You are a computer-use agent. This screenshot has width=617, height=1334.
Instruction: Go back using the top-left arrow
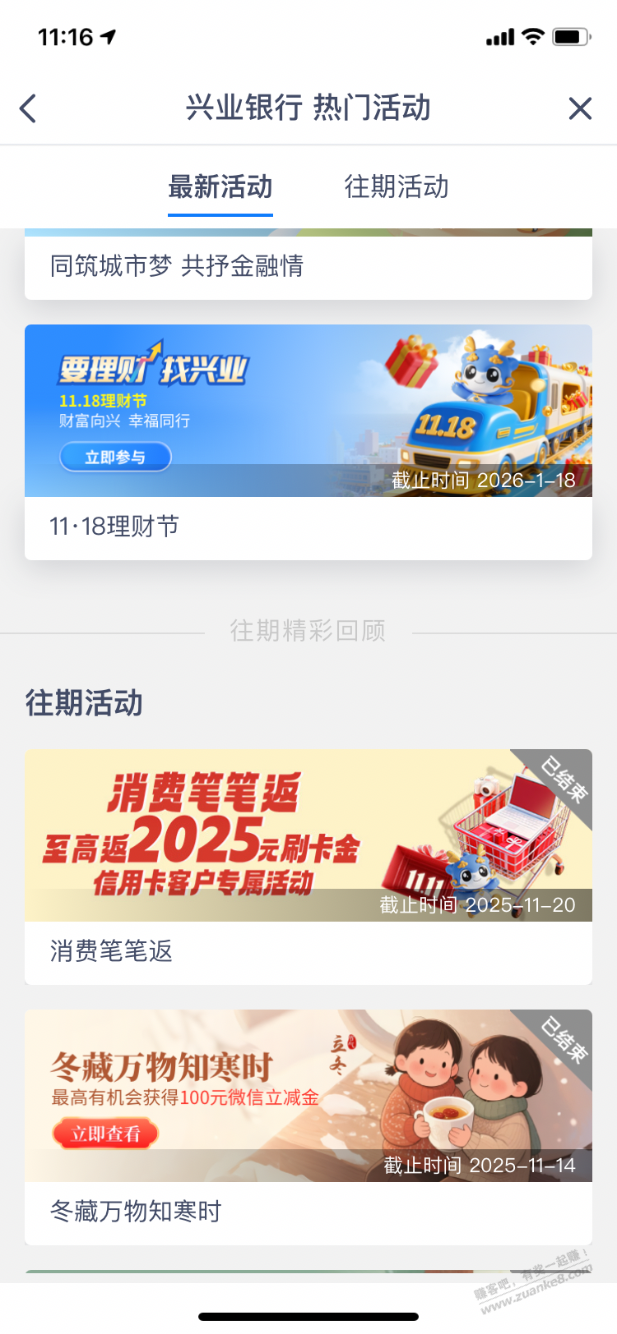pyautogui.click(x=28, y=108)
